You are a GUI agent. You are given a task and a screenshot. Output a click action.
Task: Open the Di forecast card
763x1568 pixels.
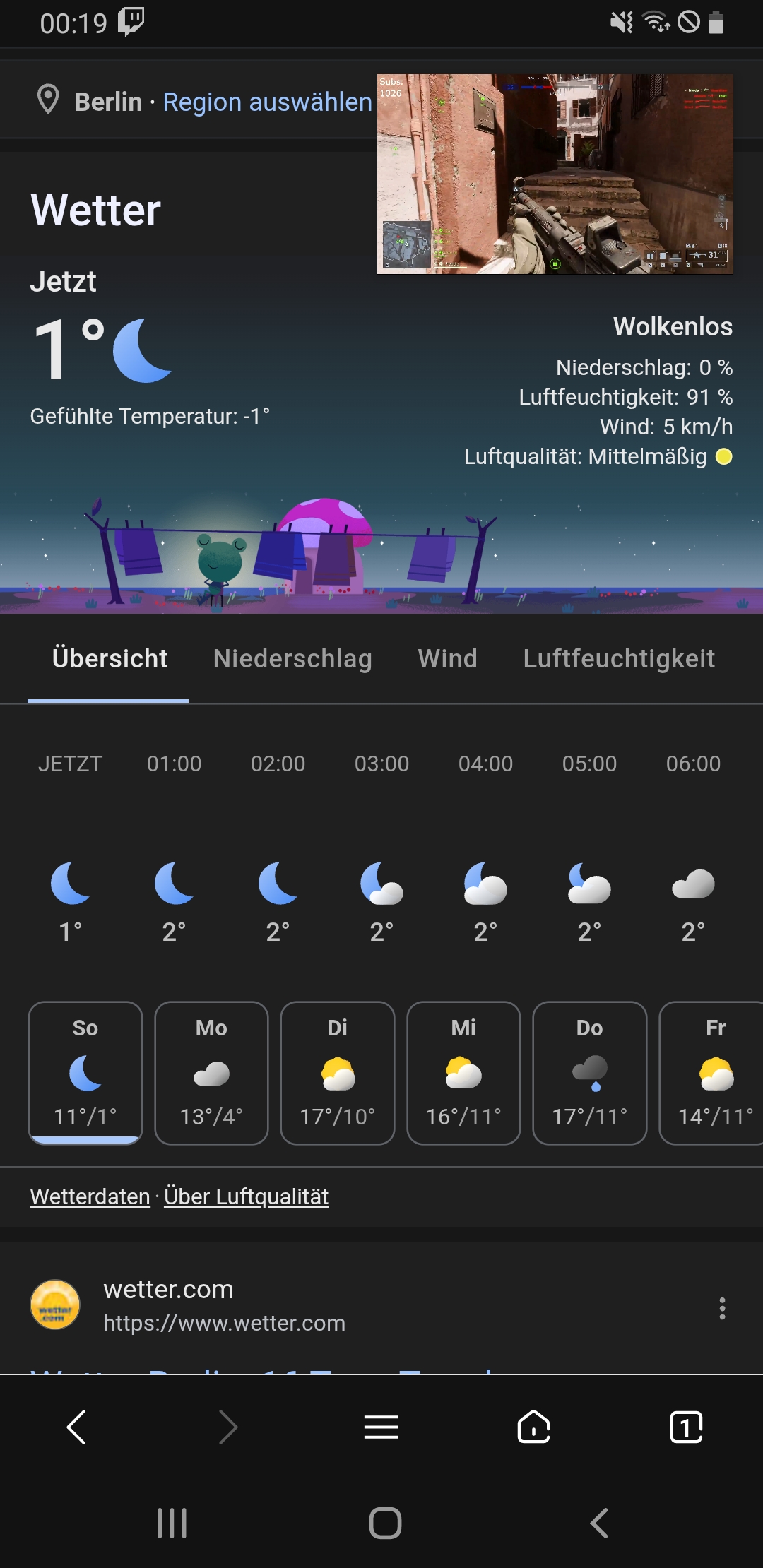point(337,1072)
